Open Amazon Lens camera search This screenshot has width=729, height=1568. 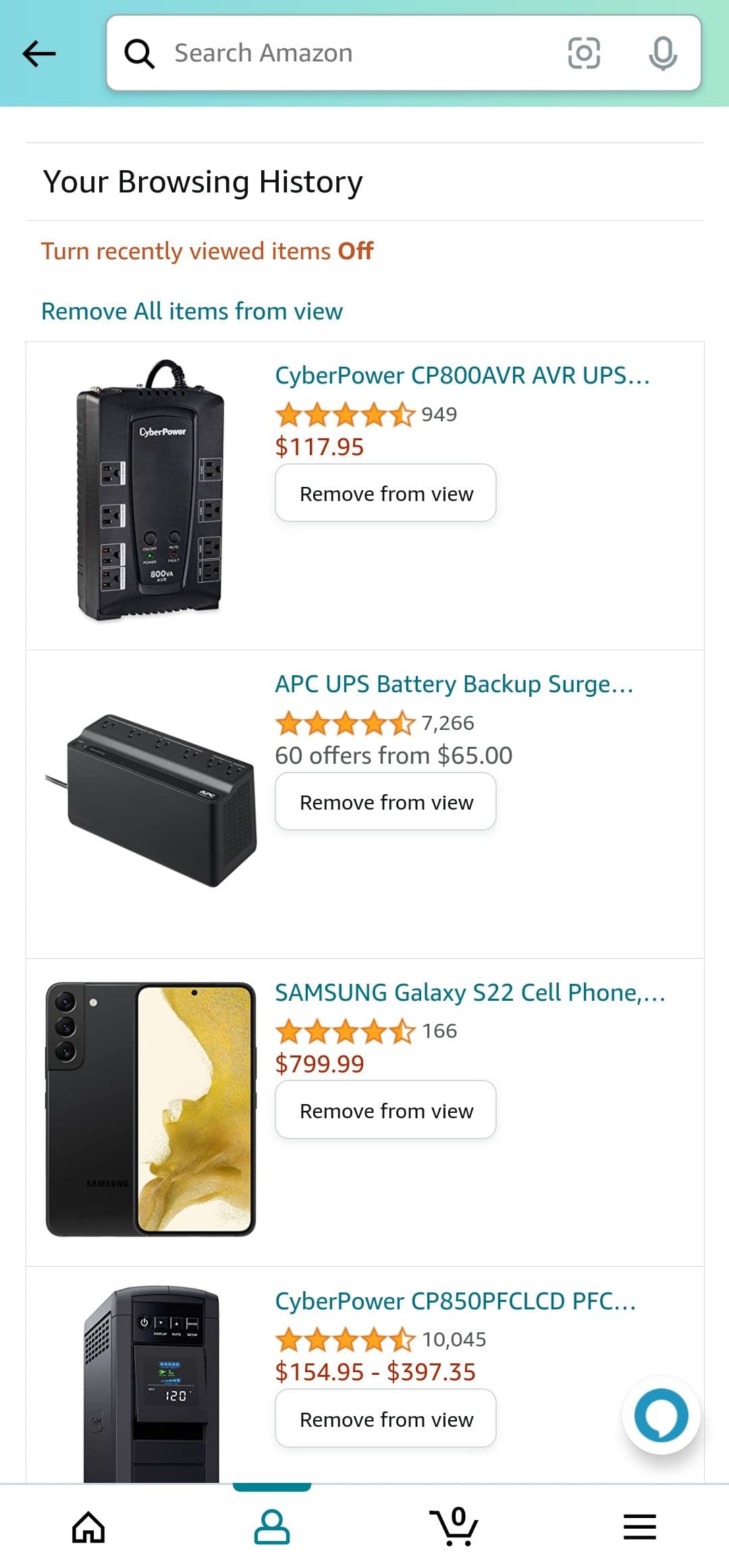586,52
